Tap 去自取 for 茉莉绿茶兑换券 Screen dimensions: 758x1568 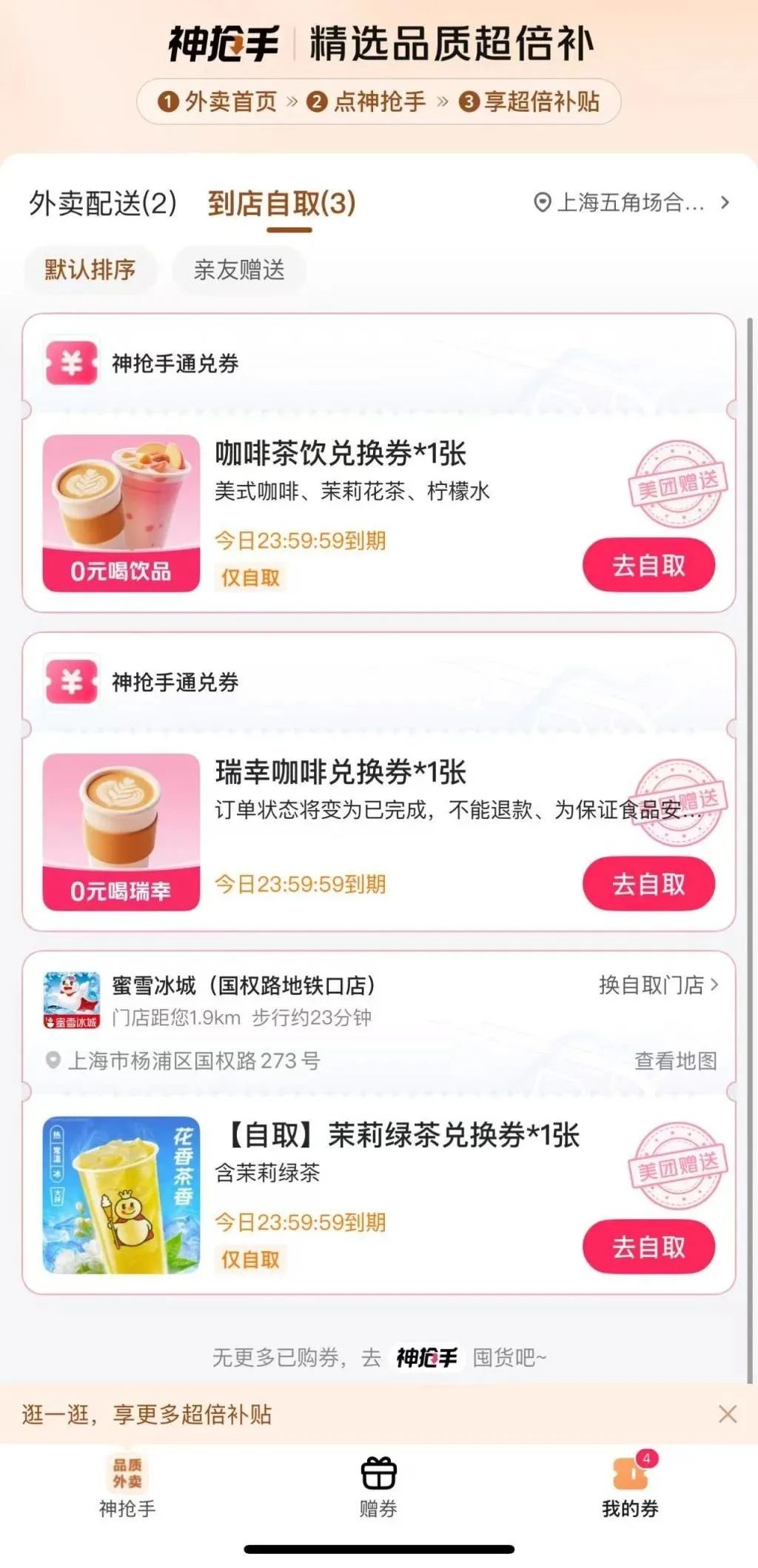click(x=648, y=1247)
